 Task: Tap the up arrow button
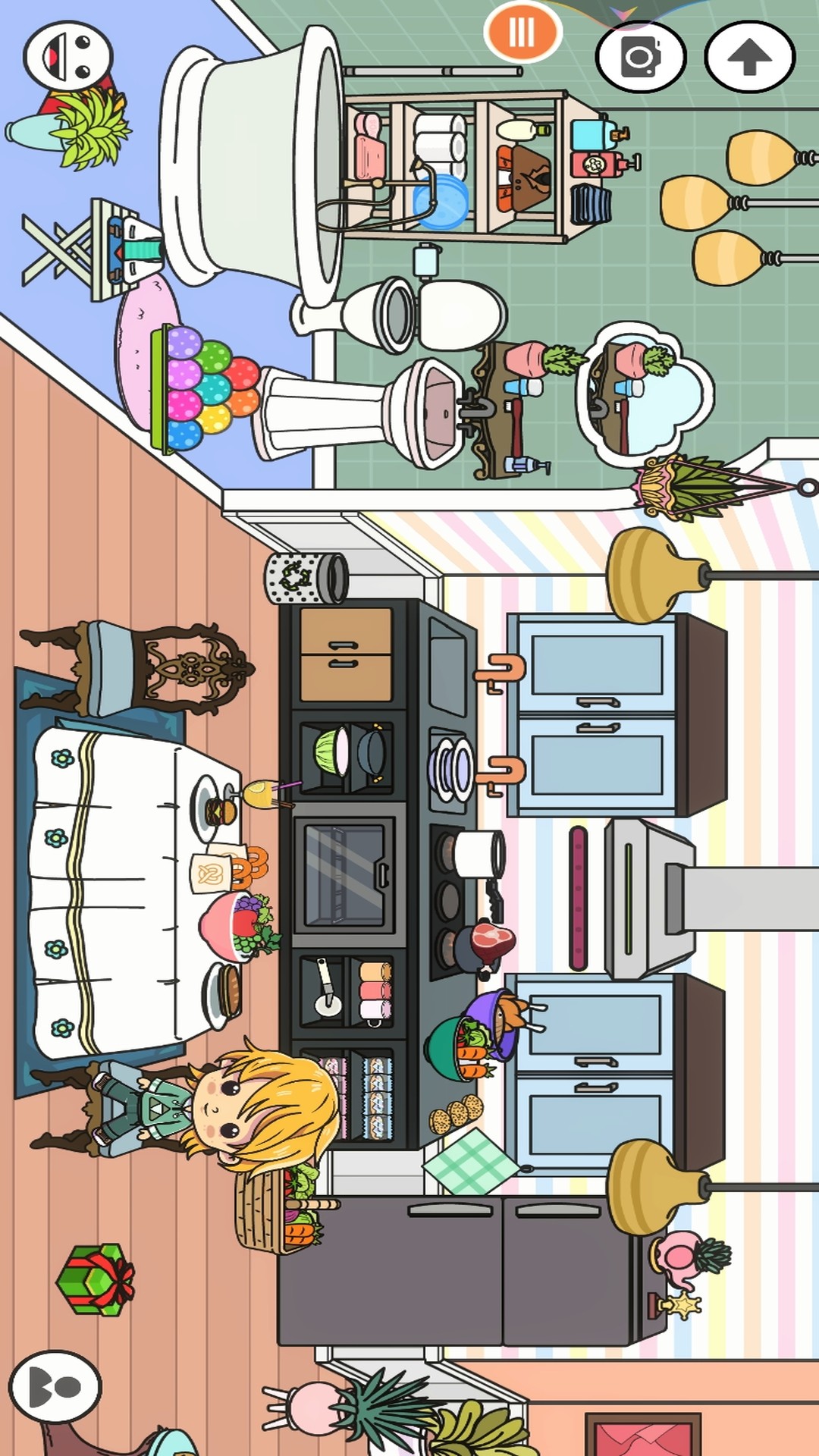pos(749,57)
